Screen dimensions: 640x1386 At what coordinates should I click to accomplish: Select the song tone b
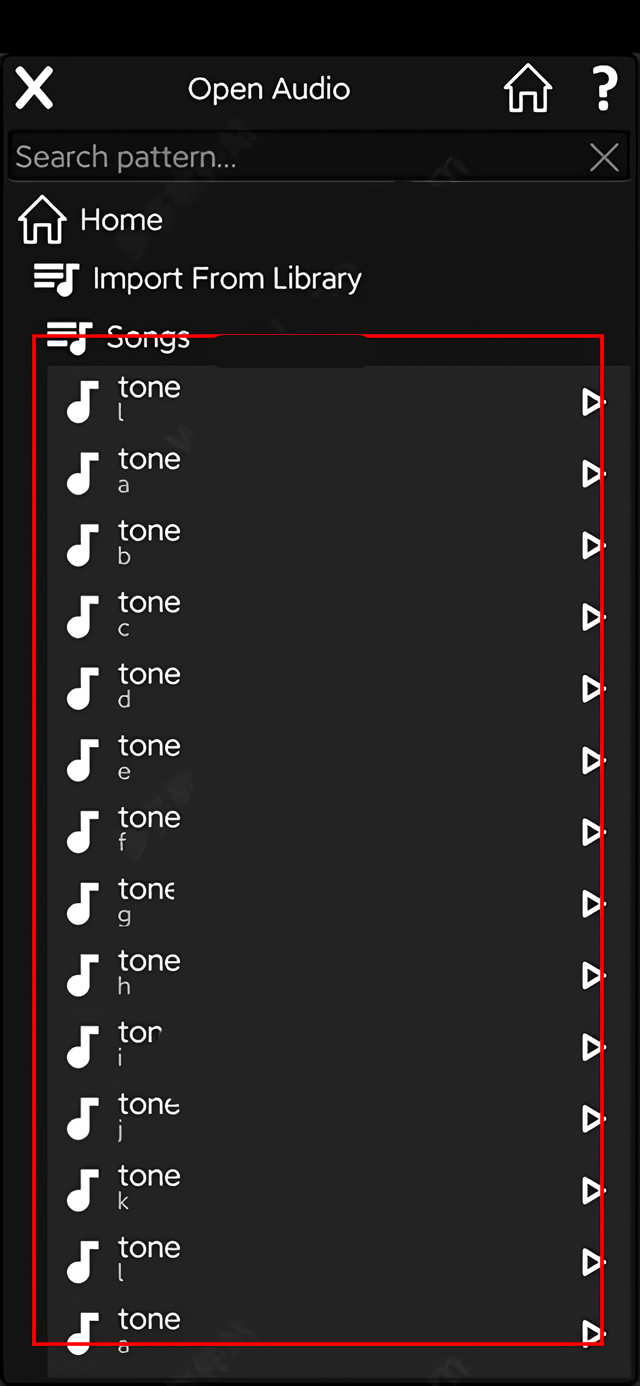coord(300,544)
